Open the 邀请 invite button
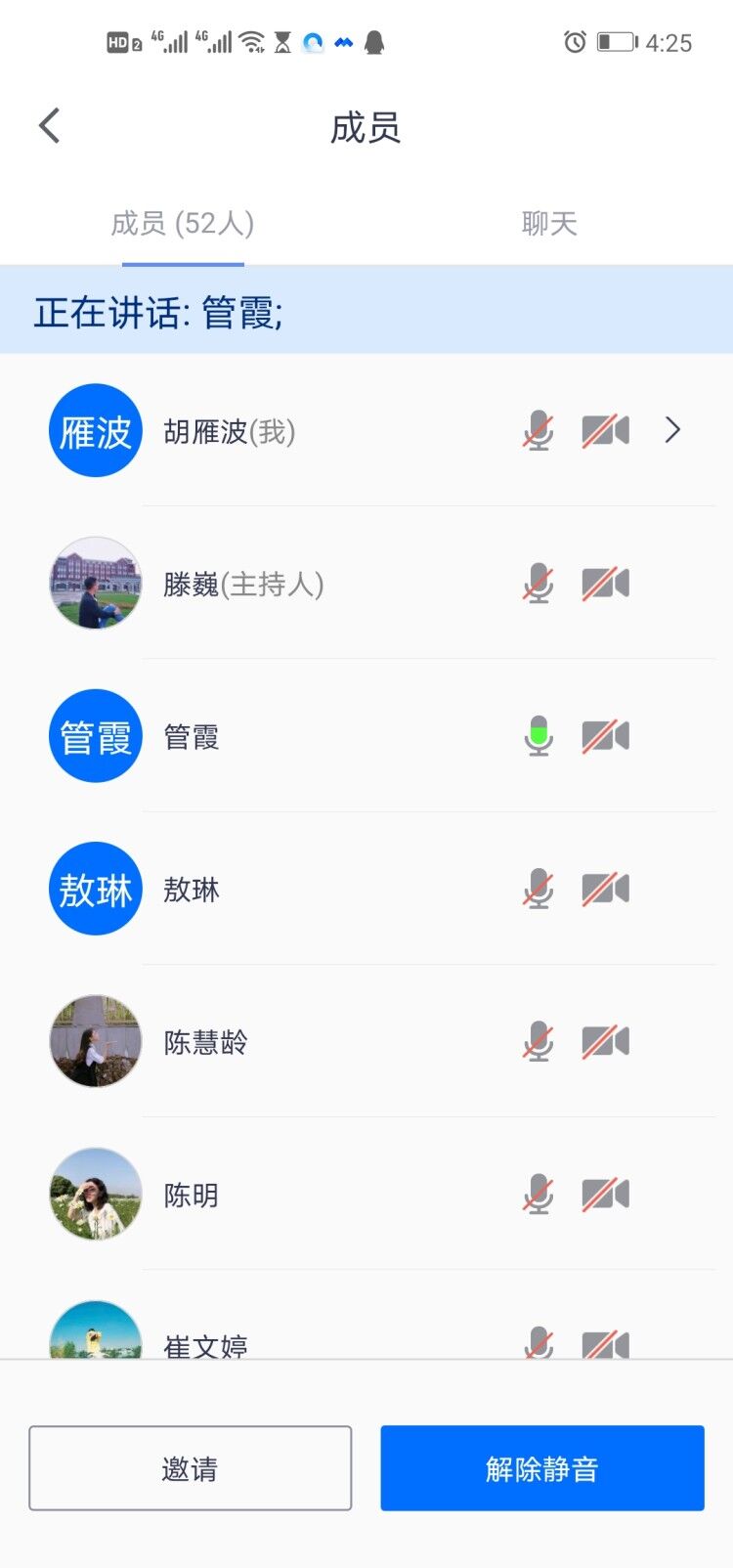 click(190, 1468)
